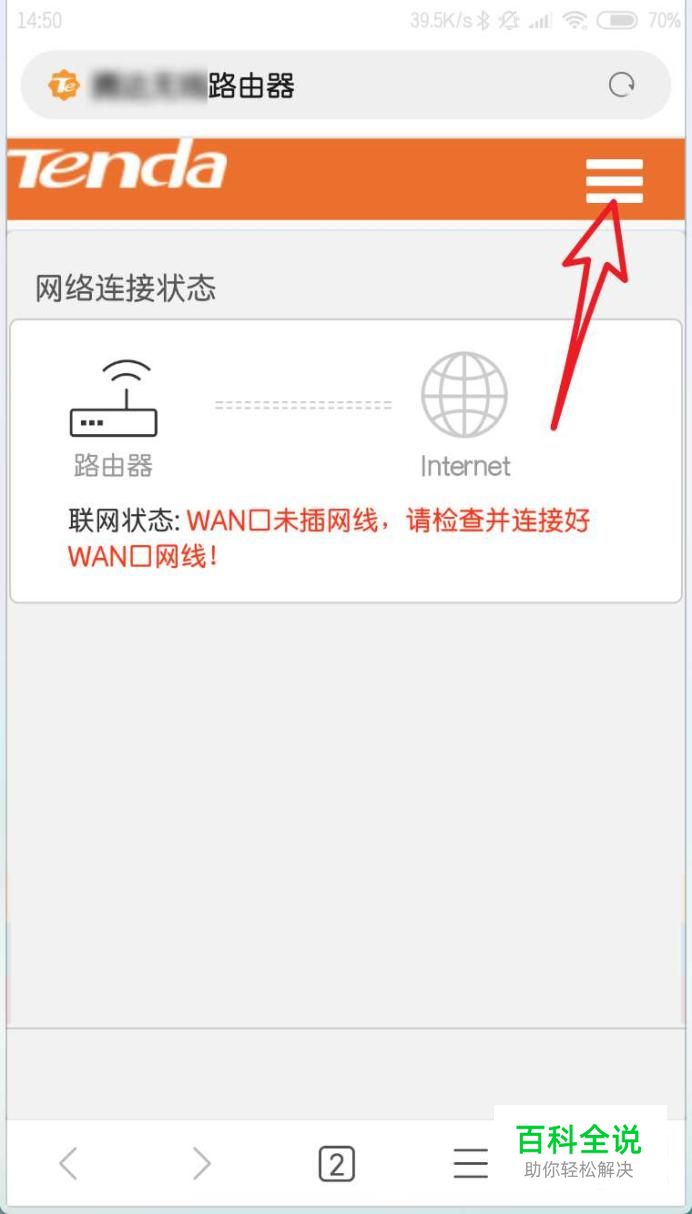Reload the page with the refresh icon
The width and height of the screenshot is (692, 1214).
pyautogui.click(x=622, y=86)
